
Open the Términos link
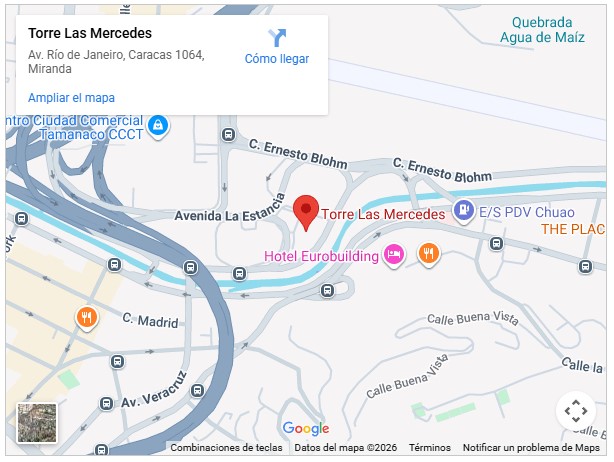point(429,448)
